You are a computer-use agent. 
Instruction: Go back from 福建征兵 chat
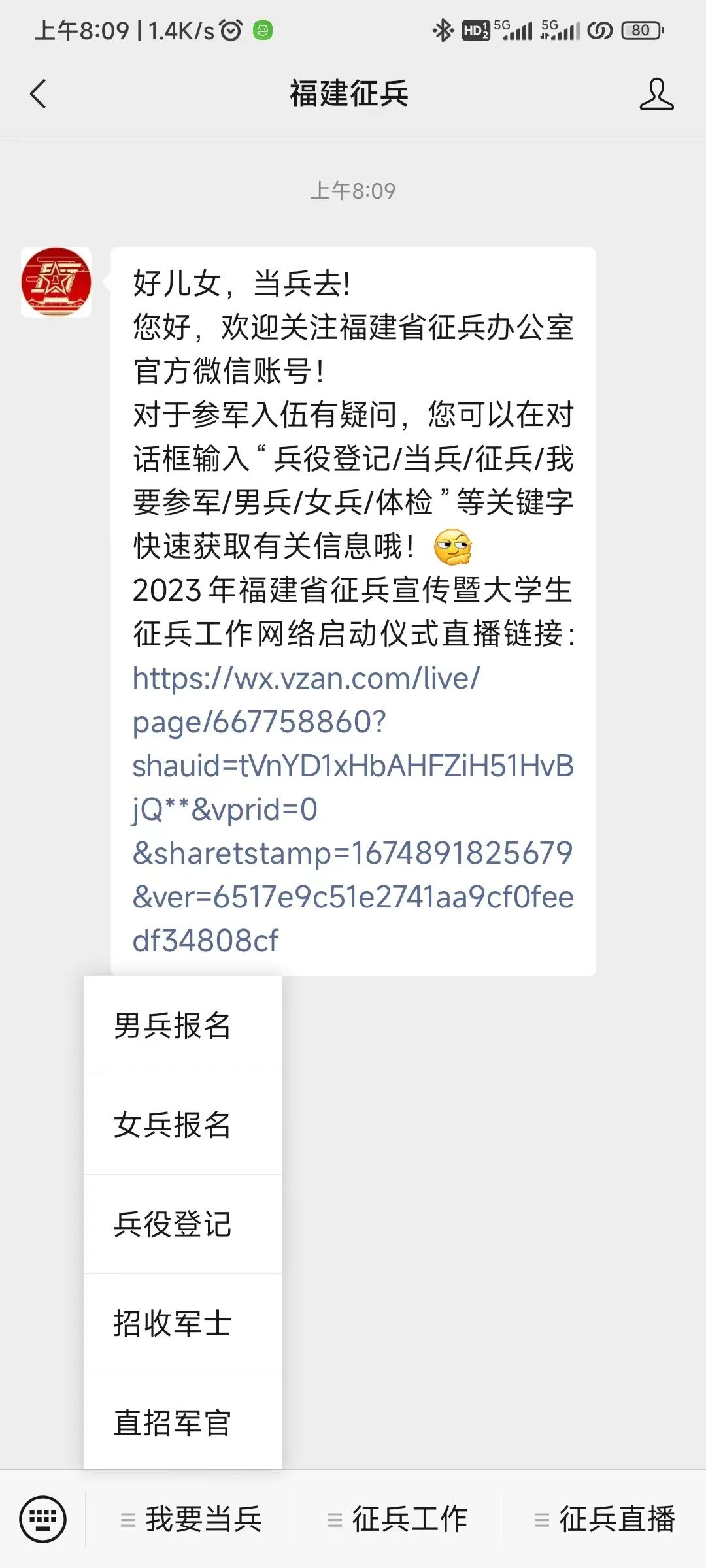(x=39, y=93)
